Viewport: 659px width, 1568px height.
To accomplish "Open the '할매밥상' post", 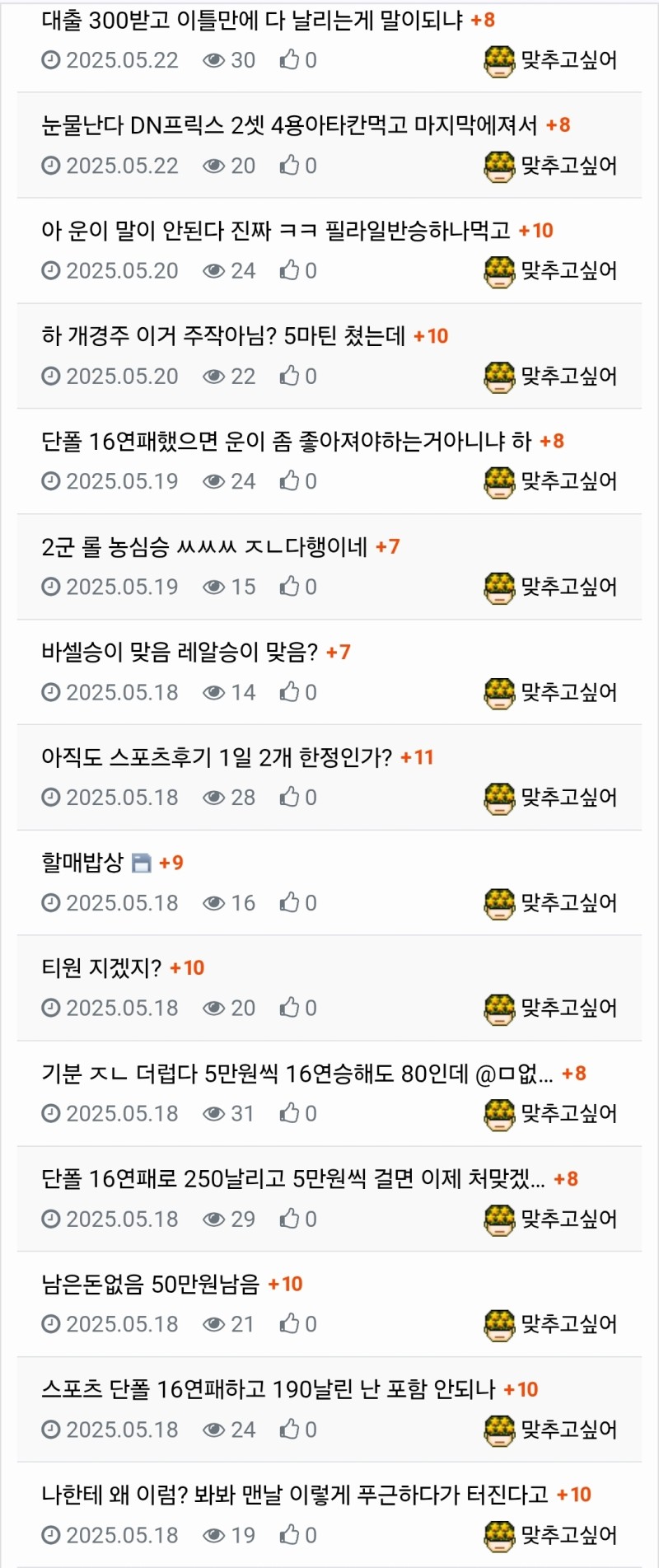I will tap(82, 863).
